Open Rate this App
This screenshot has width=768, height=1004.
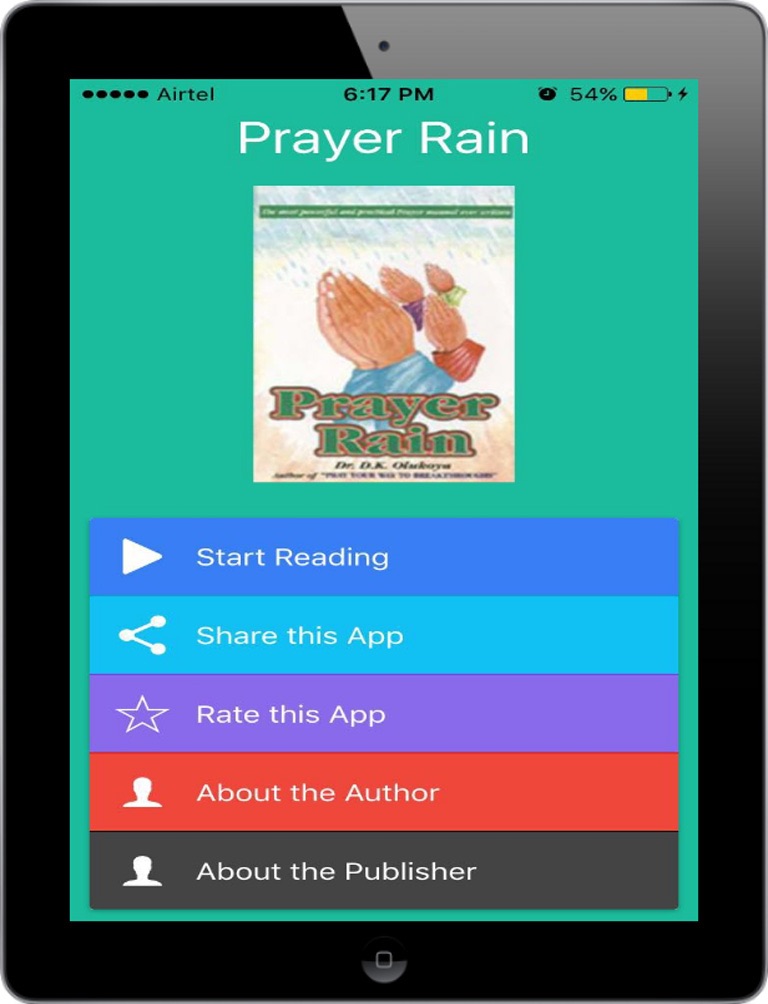tap(384, 713)
